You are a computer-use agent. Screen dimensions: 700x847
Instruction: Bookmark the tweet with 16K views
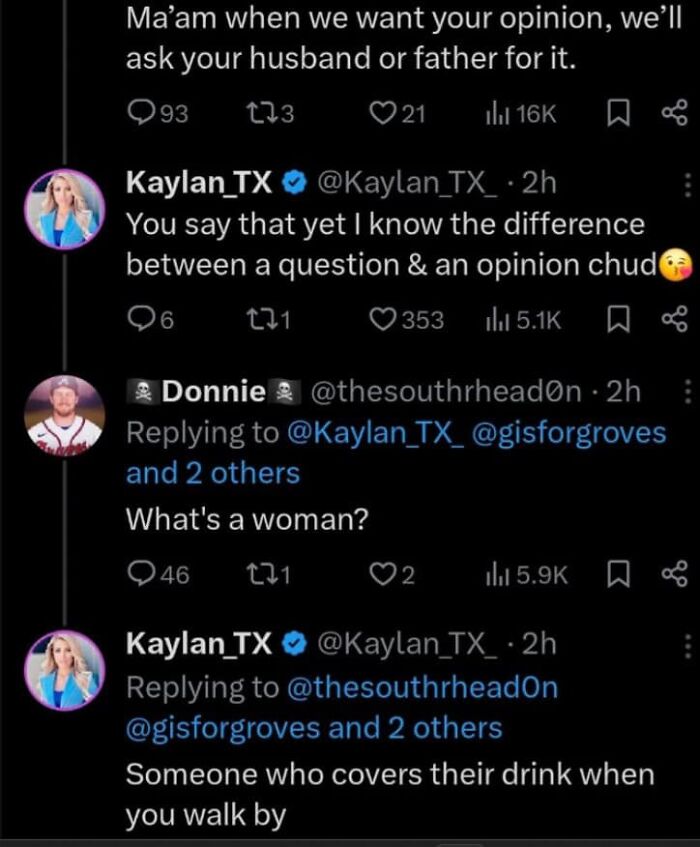[x=617, y=114]
